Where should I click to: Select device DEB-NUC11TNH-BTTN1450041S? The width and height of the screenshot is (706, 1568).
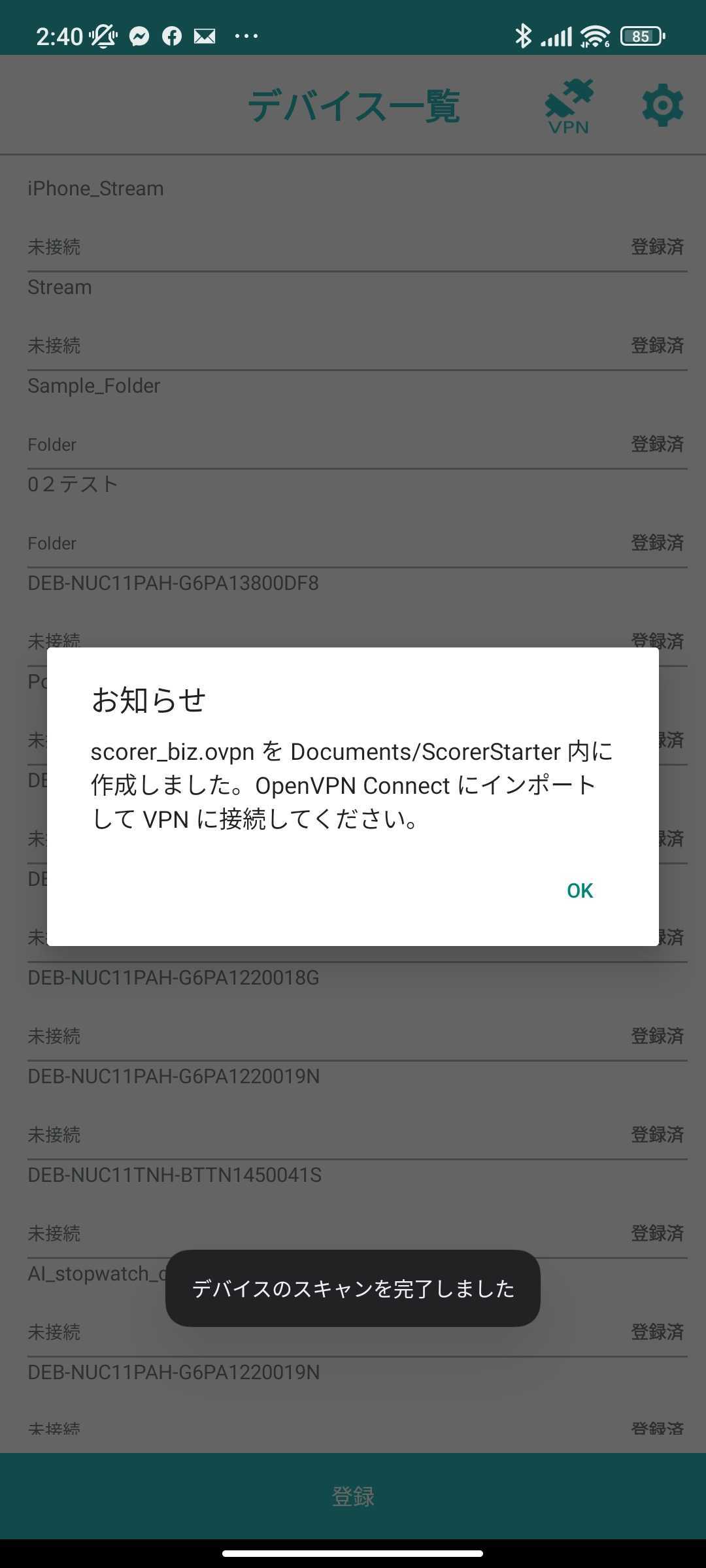[x=353, y=1203]
